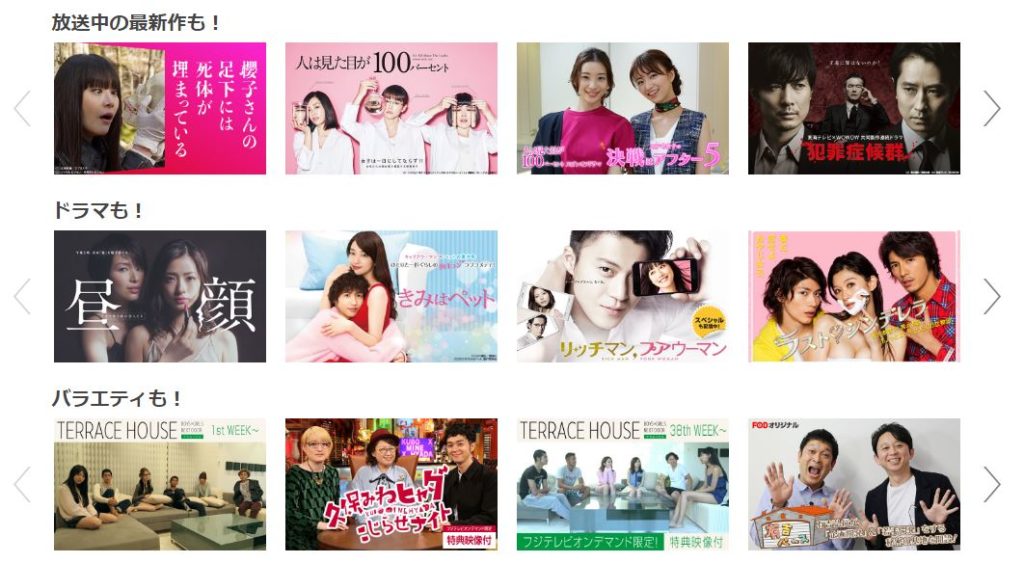Viewport: 1024px width, 563px height.
Task: Open リッチマン, プアウーマン tile
Action: (622, 296)
